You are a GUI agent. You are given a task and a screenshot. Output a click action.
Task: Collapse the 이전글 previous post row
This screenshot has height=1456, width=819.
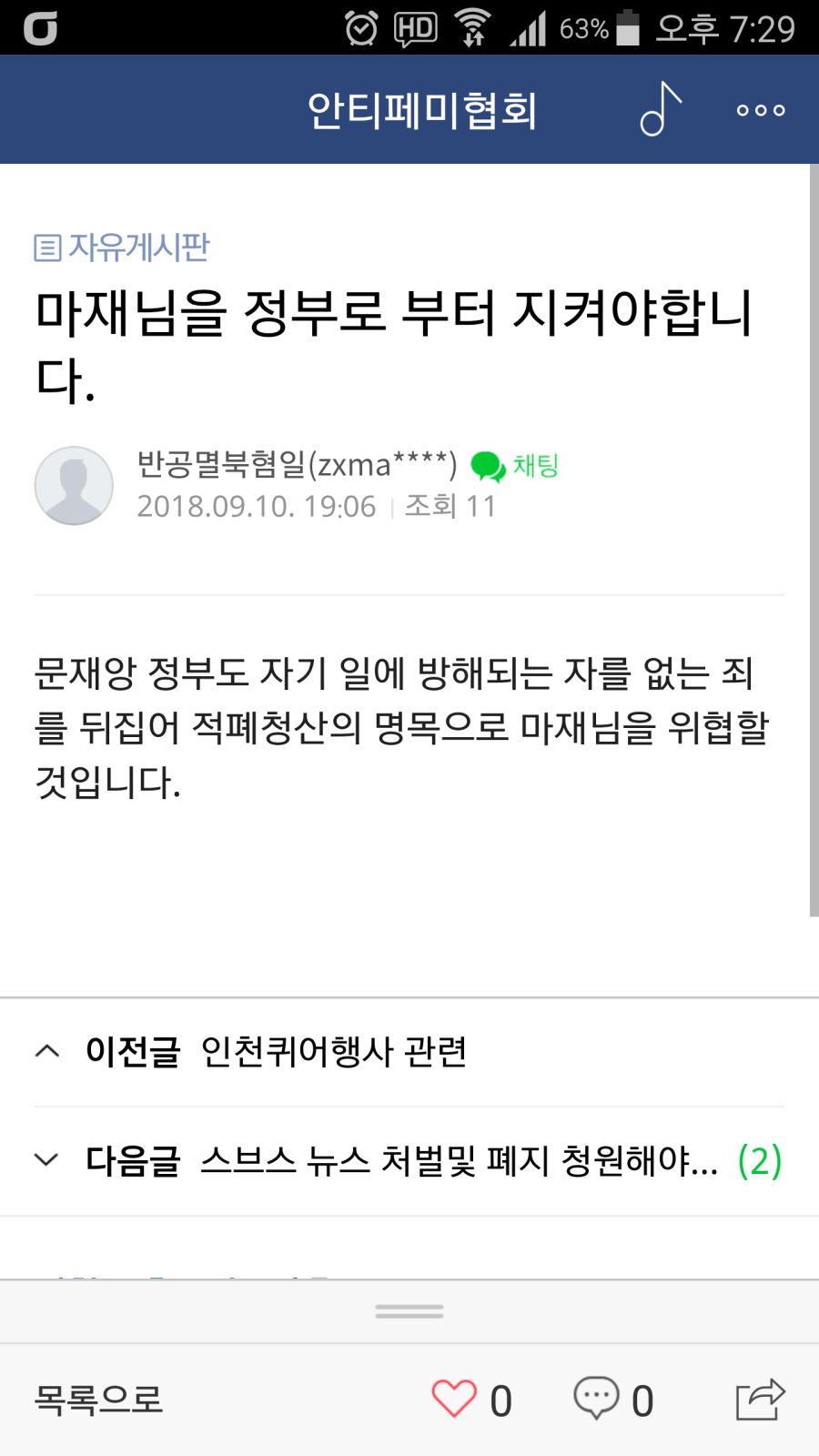tap(45, 1051)
